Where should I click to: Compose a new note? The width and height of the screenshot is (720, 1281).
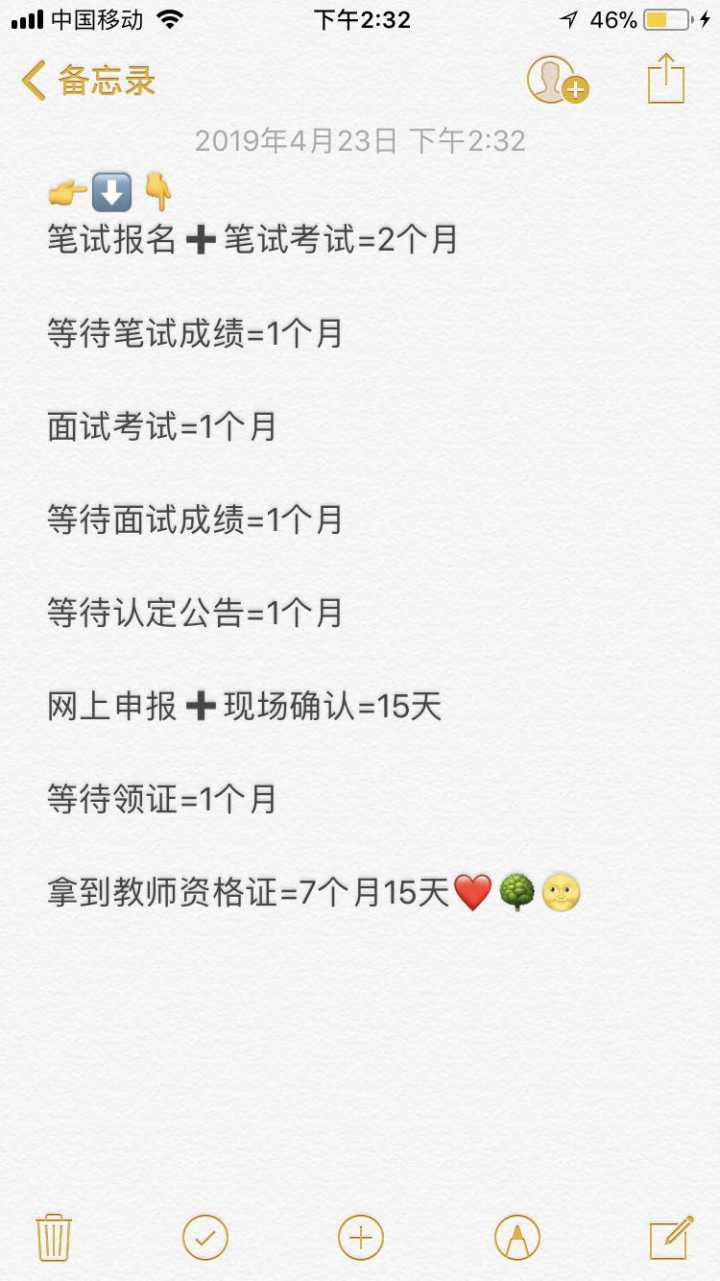click(671, 1238)
